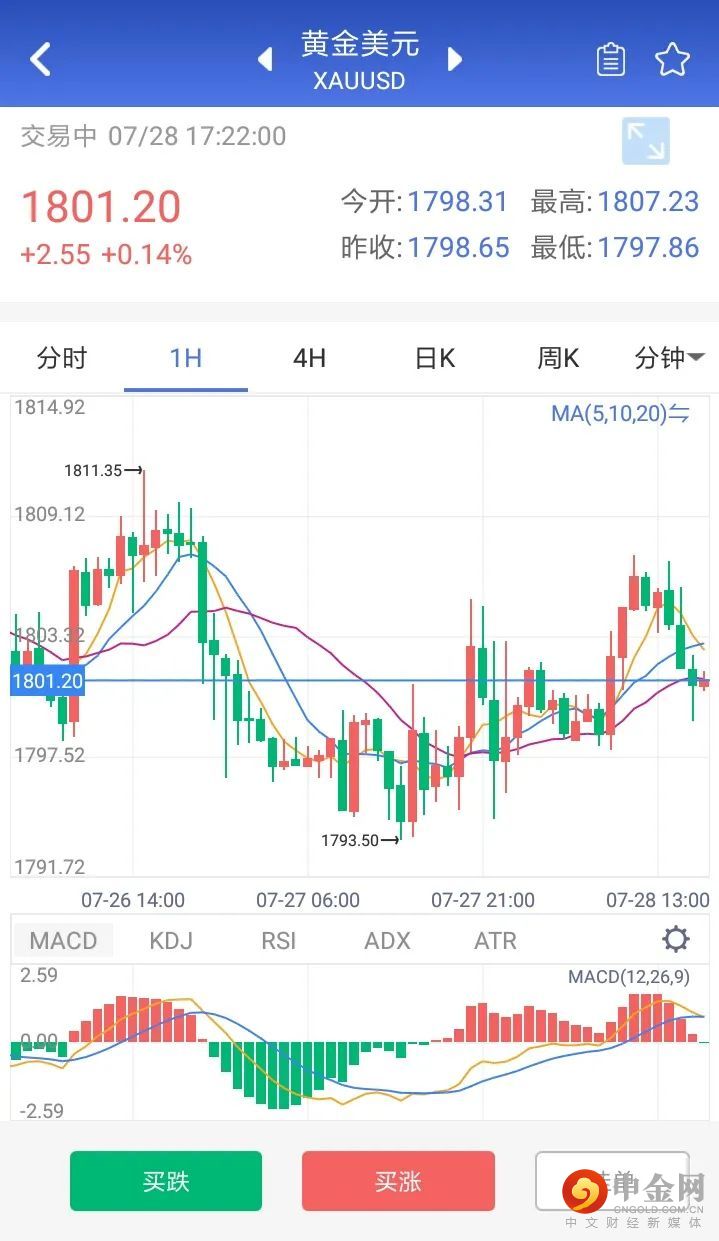719x1241 pixels.
Task: Show the ATR indicator
Action: coord(495,941)
